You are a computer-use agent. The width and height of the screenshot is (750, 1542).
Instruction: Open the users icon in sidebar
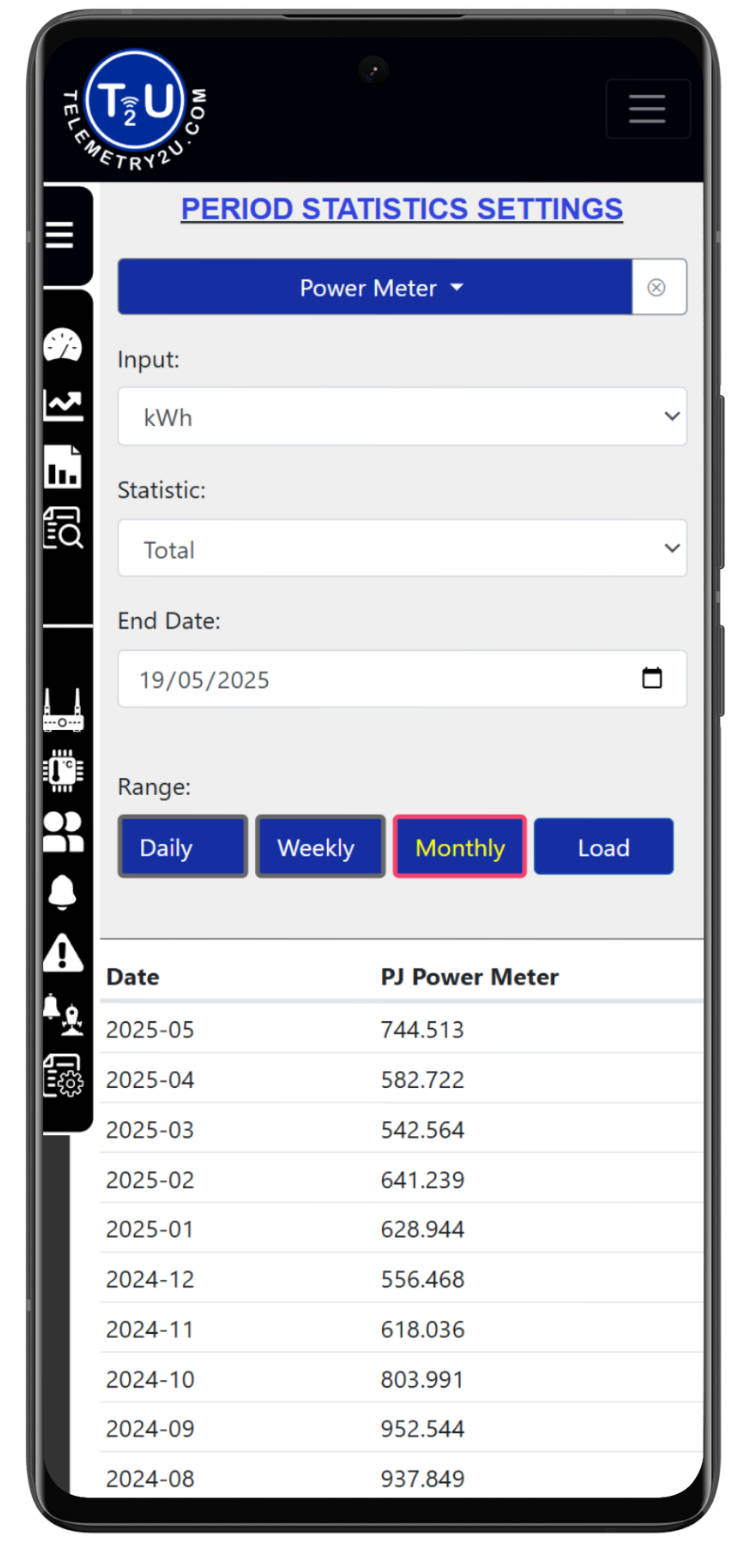point(62,831)
